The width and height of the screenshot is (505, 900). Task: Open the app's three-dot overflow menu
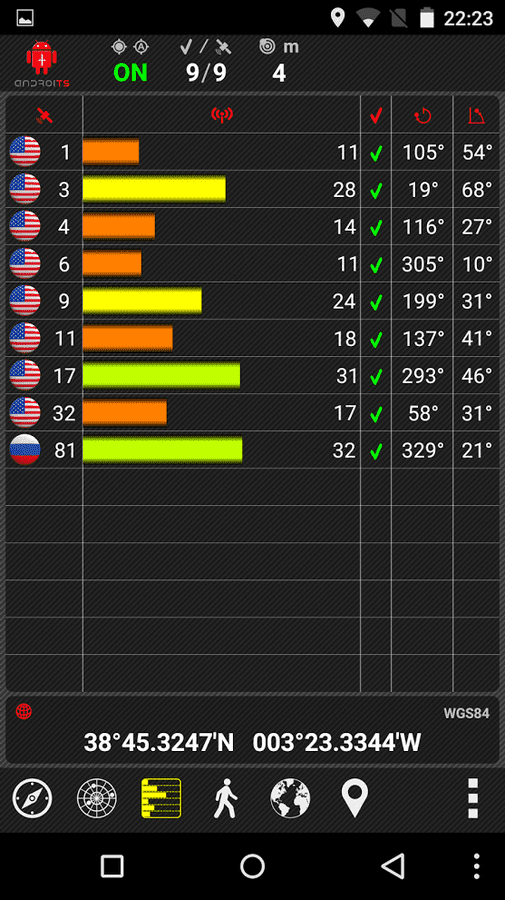tap(473, 798)
